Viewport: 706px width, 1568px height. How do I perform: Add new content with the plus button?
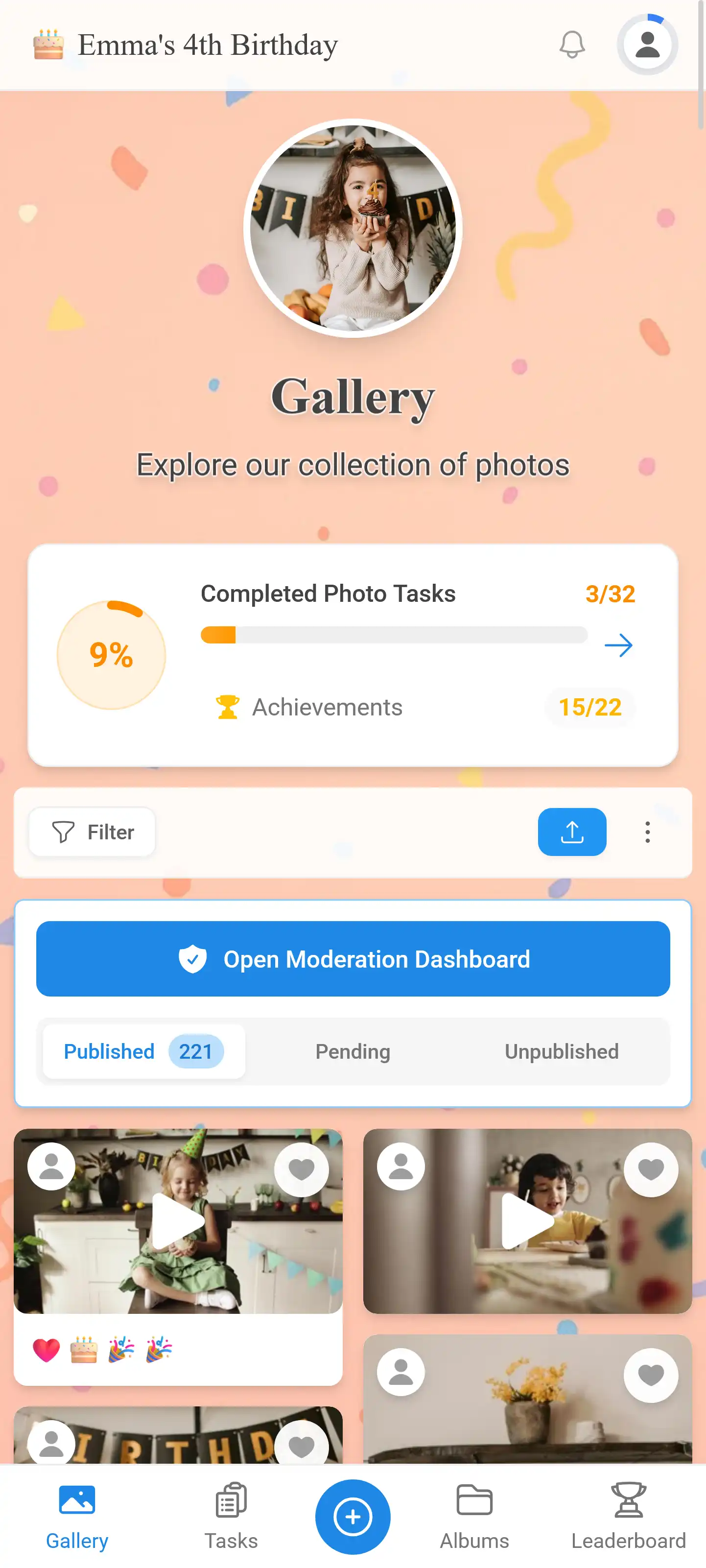pos(353,1516)
